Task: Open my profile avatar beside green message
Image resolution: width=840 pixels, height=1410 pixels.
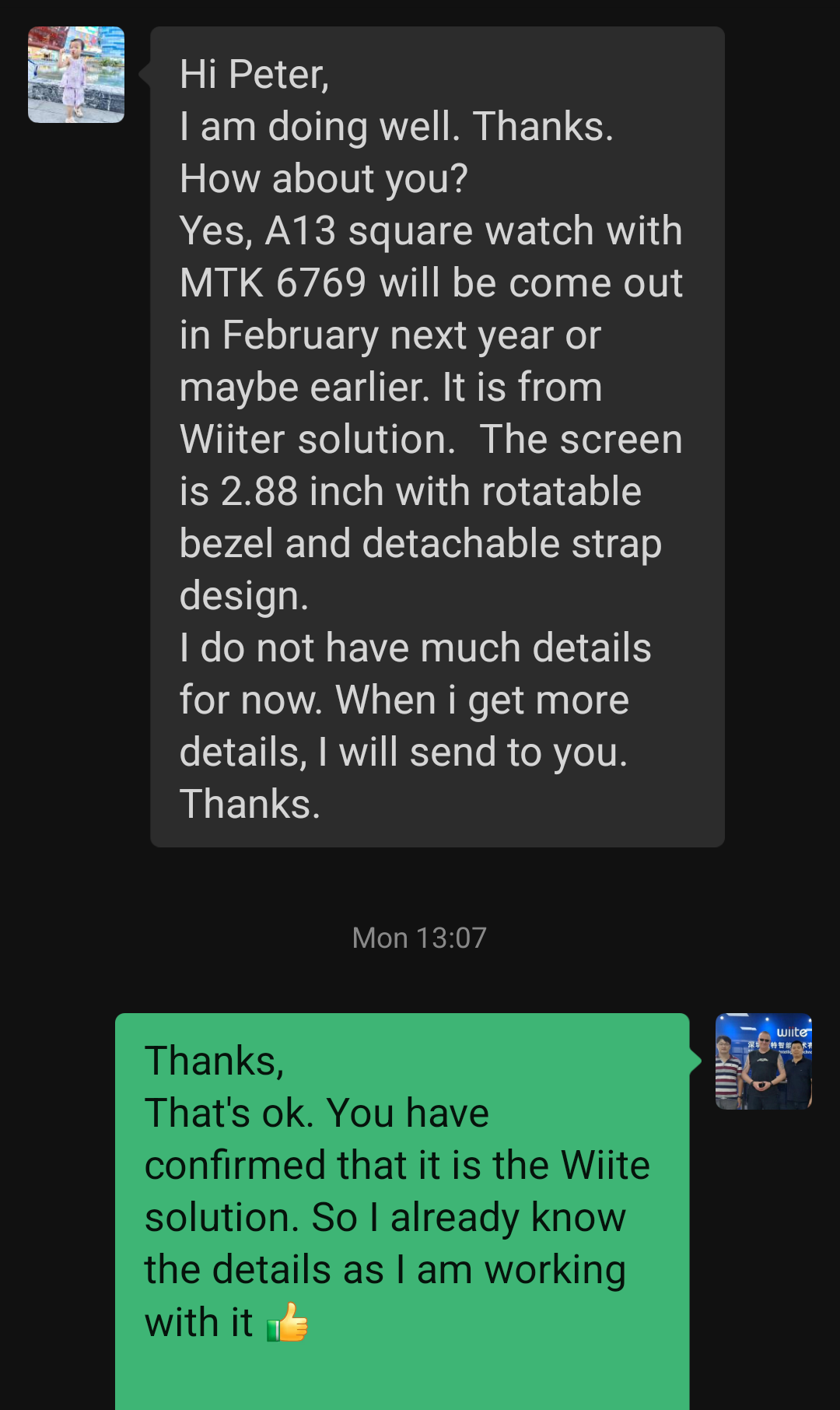Action: coord(763,1061)
